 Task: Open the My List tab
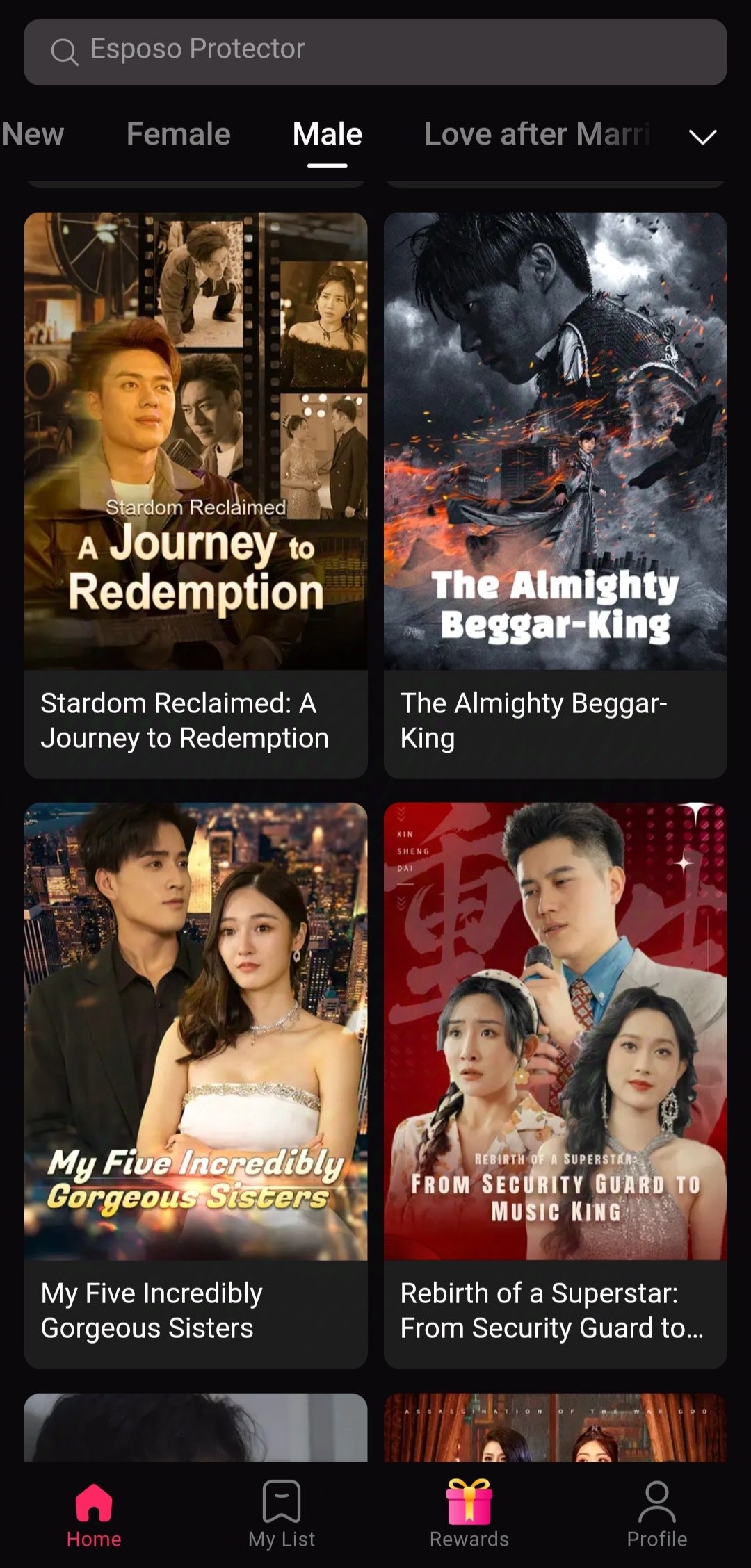pos(282,1514)
